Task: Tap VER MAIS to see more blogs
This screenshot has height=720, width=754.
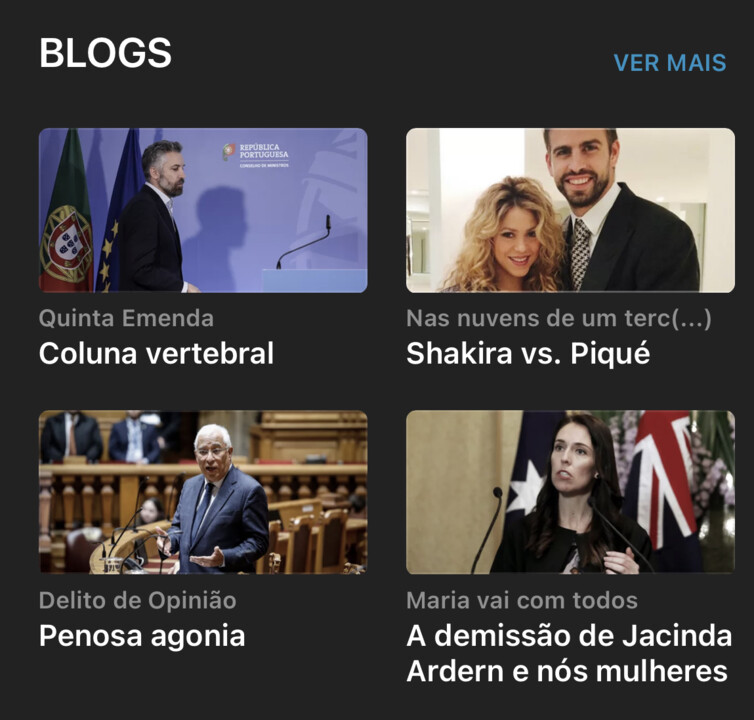Action: pos(669,63)
